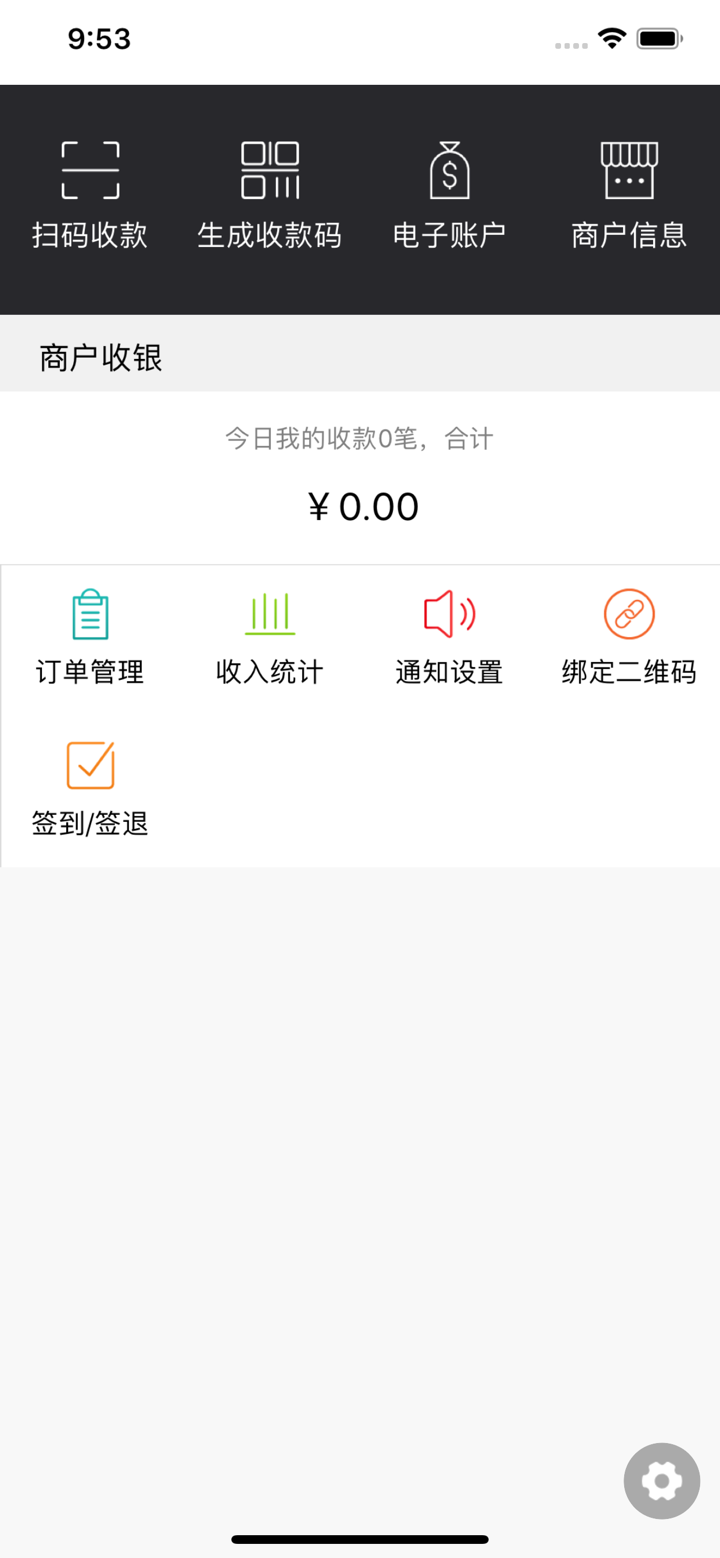
Task: Select 绑定二维码 bind QR code link icon
Action: tap(629, 612)
